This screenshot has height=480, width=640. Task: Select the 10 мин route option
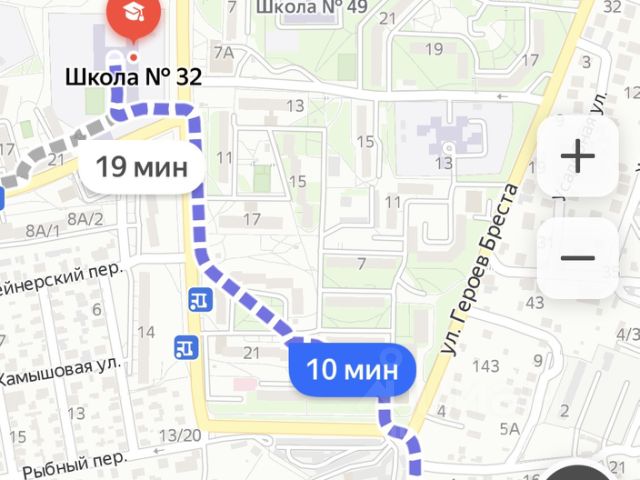click(352, 369)
